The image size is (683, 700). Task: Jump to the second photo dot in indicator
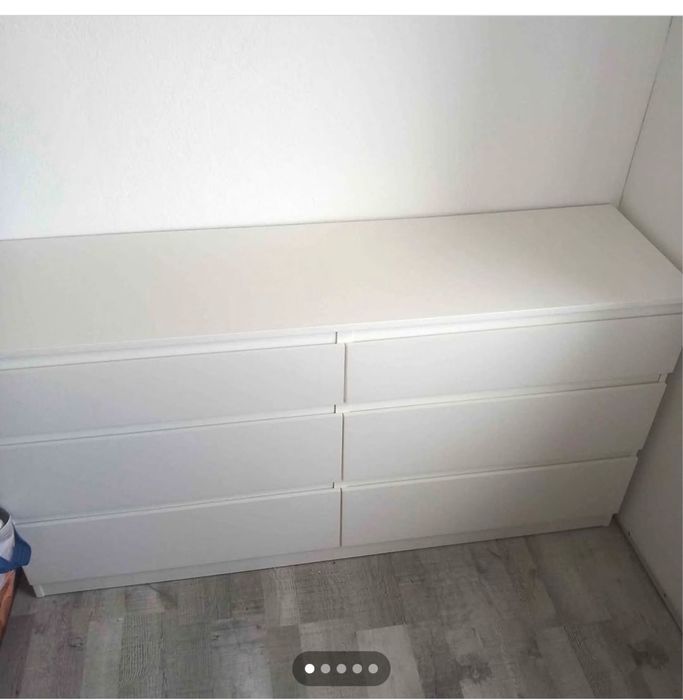[325, 669]
